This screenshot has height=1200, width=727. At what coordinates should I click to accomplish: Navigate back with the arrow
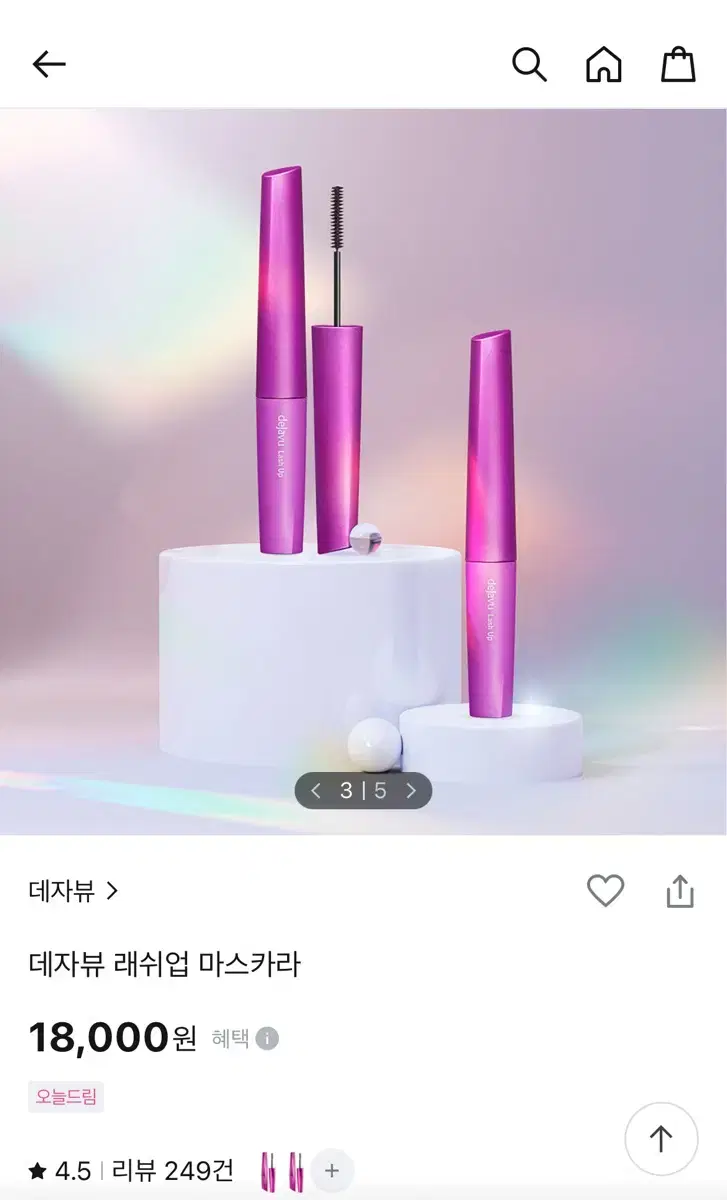(x=48, y=64)
